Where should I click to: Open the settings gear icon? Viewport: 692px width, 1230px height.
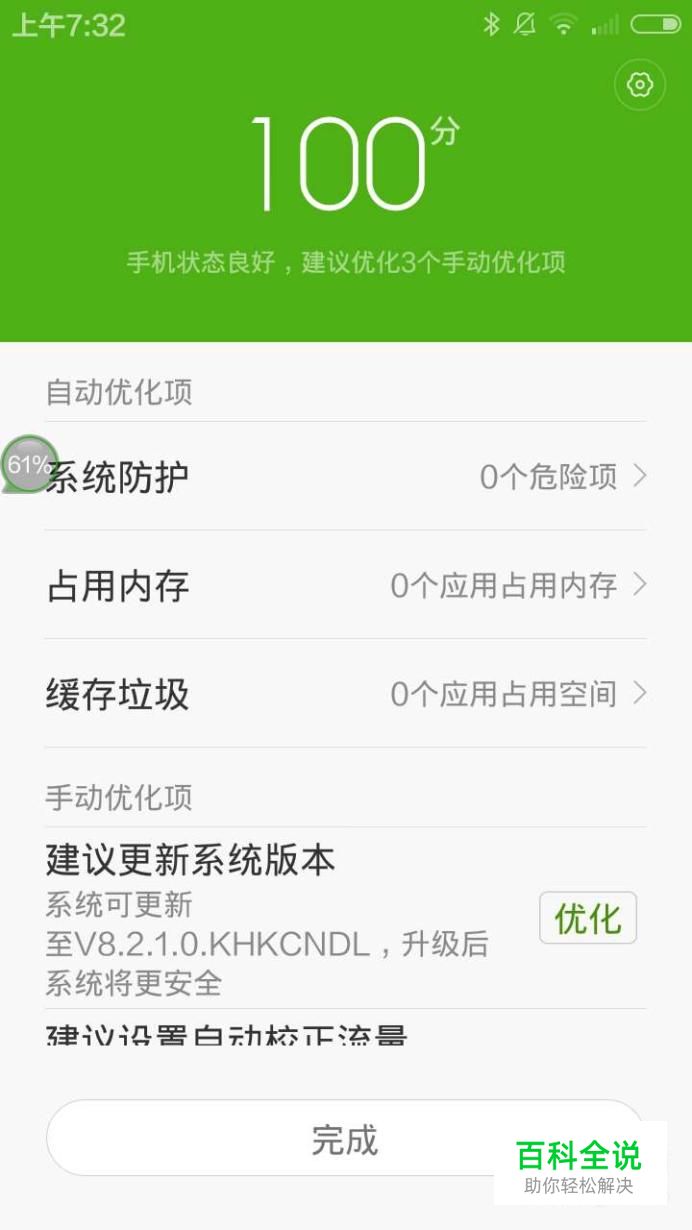coord(639,85)
